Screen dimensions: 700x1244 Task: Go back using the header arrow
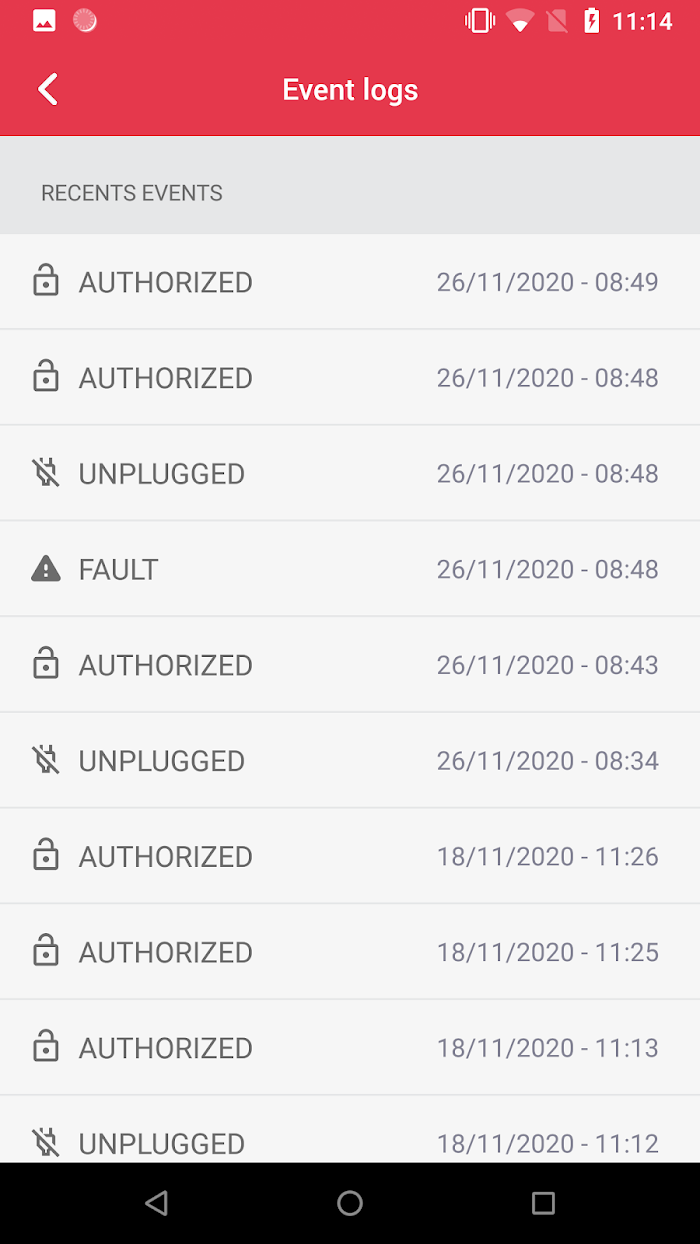pyautogui.click(x=47, y=90)
